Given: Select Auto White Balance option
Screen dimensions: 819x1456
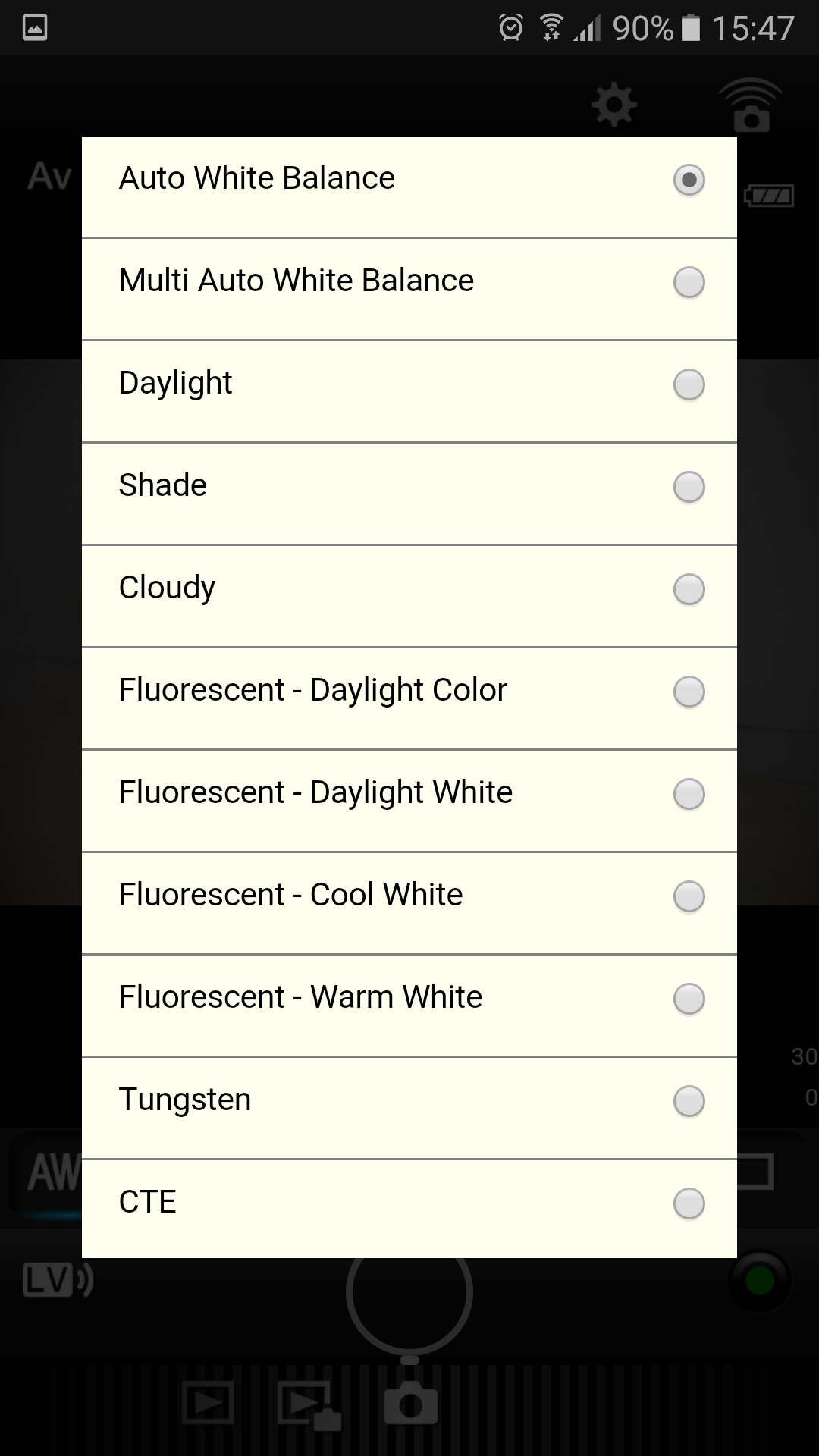Looking at the screenshot, I should tap(409, 187).
